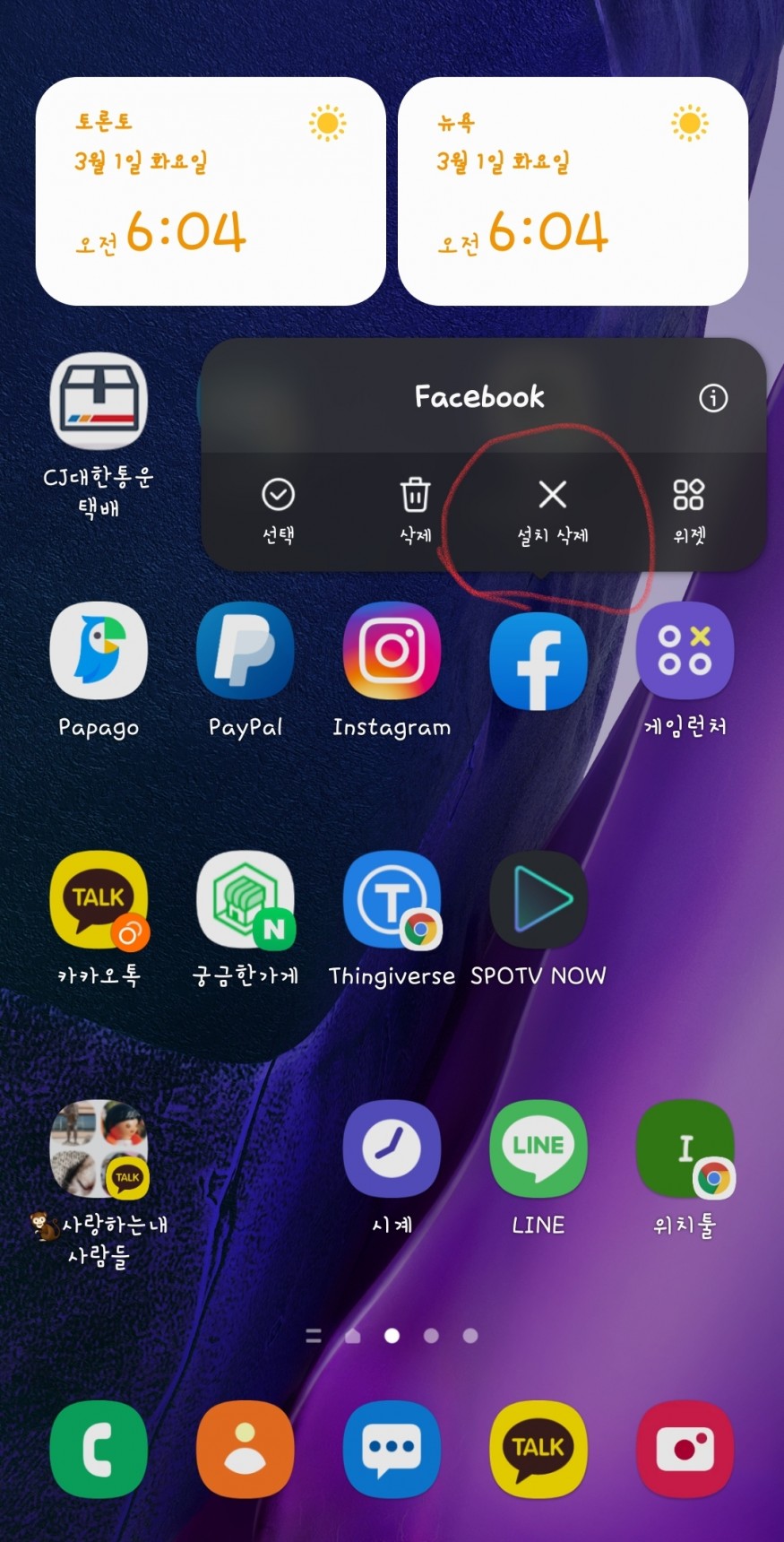This screenshot has height=1542, width=784.
Task: Open the phone dialer in dock
Action: tap(99, 1449)
